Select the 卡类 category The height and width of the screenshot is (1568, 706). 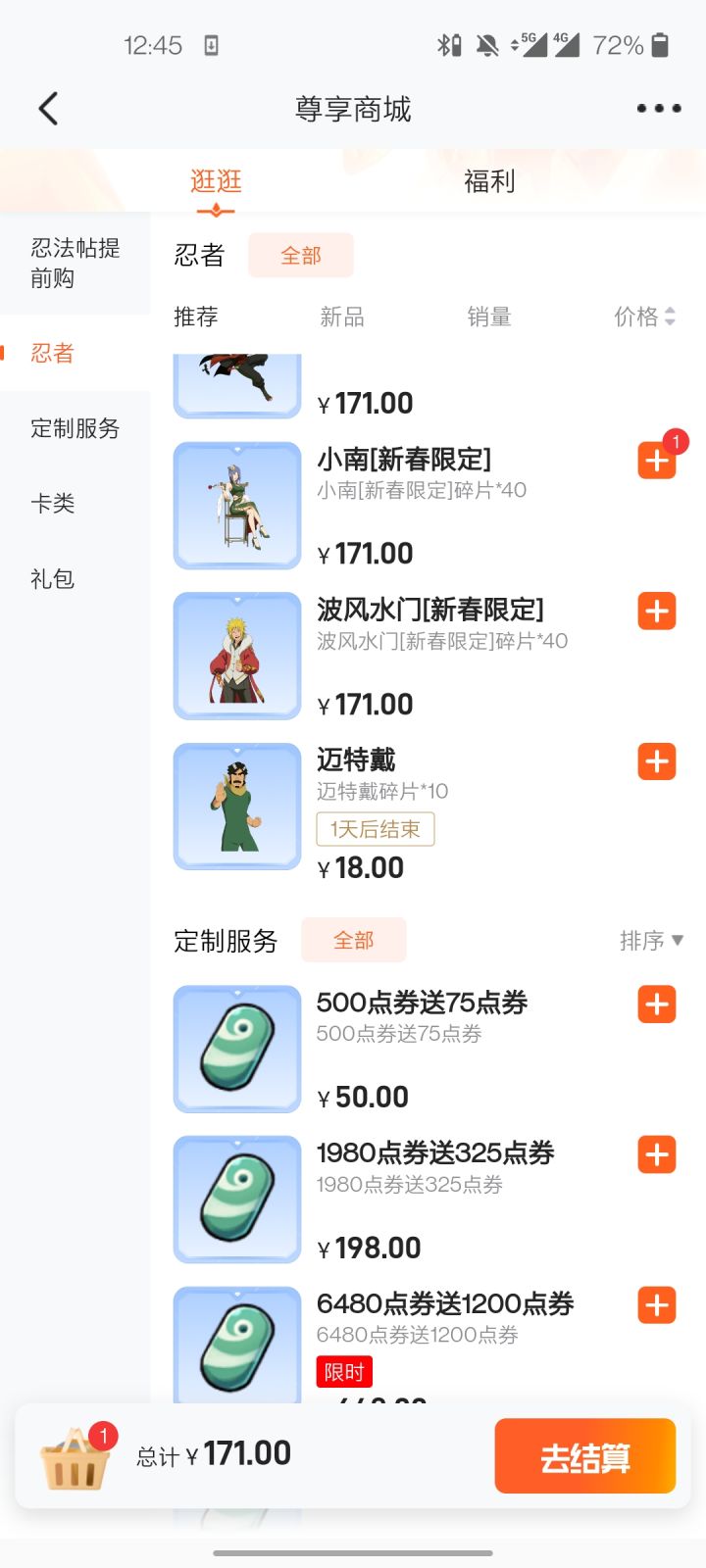coord(53,504)
